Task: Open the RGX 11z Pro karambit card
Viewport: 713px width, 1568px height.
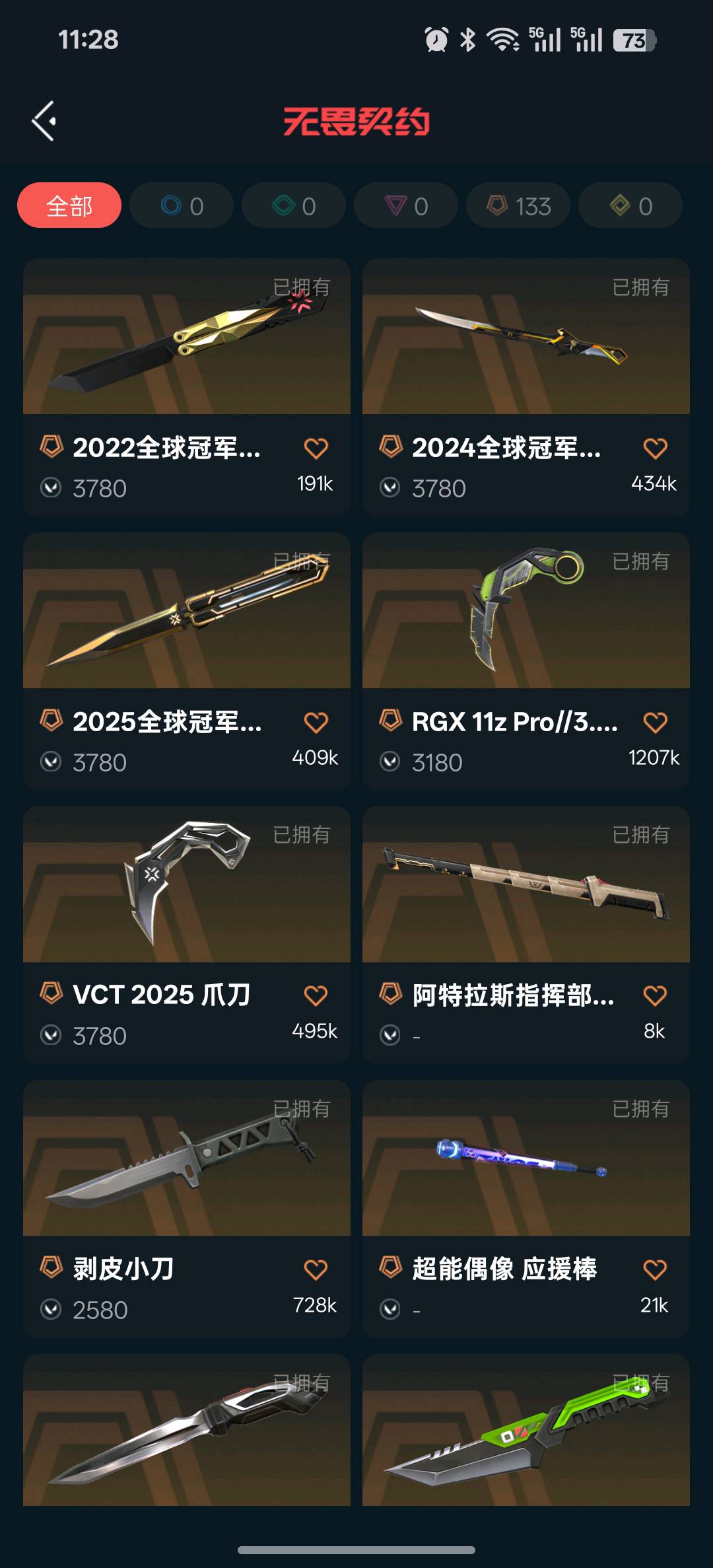Action: 526,611
